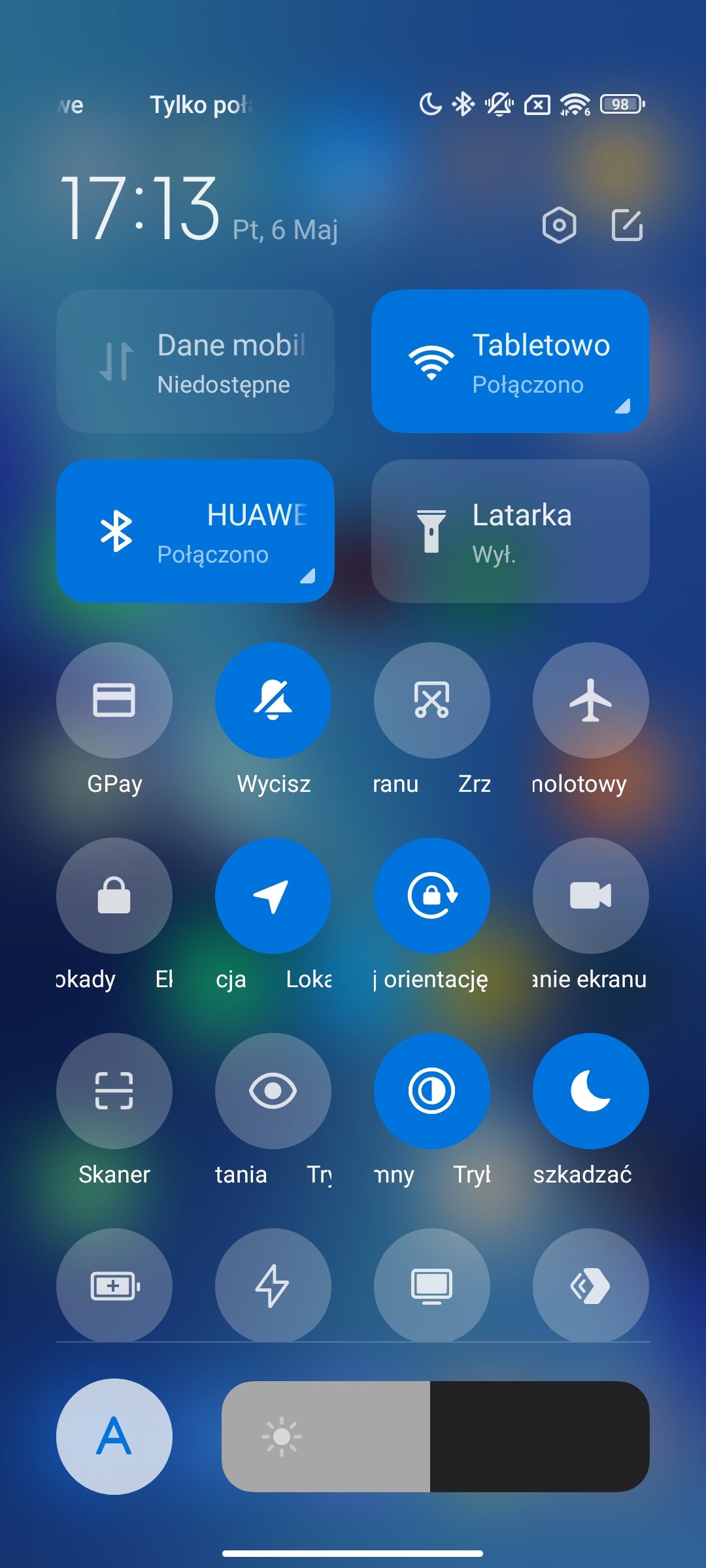
Task: Turn off the location tile
Action: click(273, 896)
